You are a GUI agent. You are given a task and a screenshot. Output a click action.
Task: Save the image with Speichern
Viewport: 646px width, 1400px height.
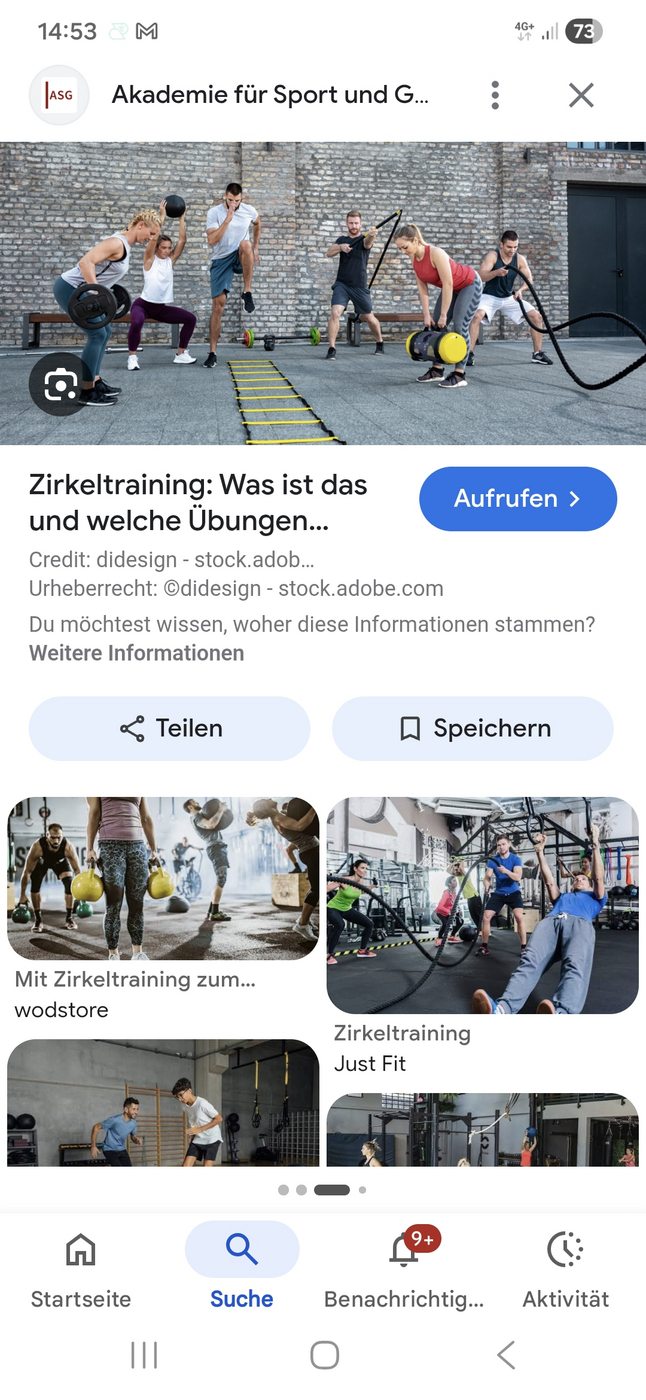[472, 728]
